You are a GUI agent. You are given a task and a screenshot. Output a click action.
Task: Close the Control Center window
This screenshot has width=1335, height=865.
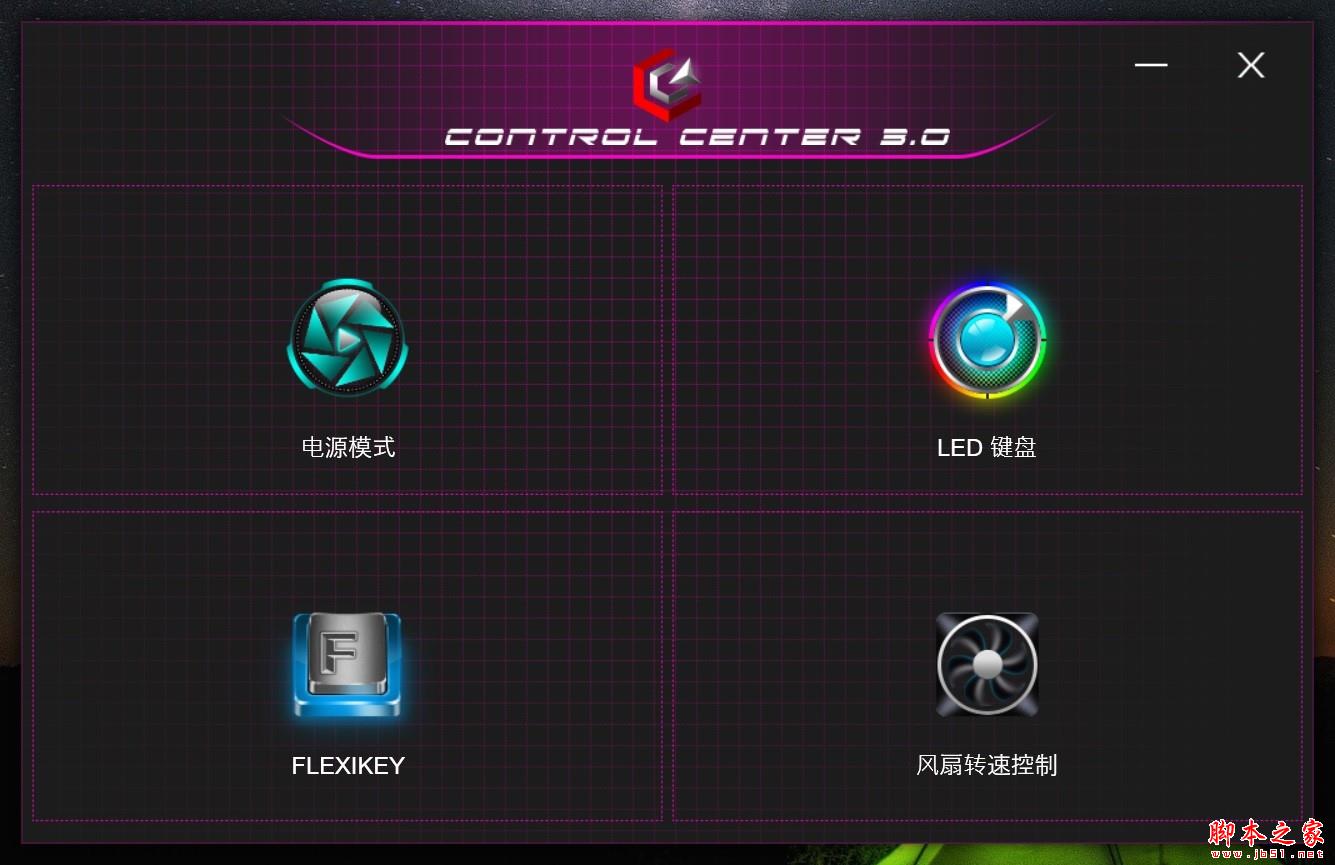pyautogui.click(x=1250, y=65)
